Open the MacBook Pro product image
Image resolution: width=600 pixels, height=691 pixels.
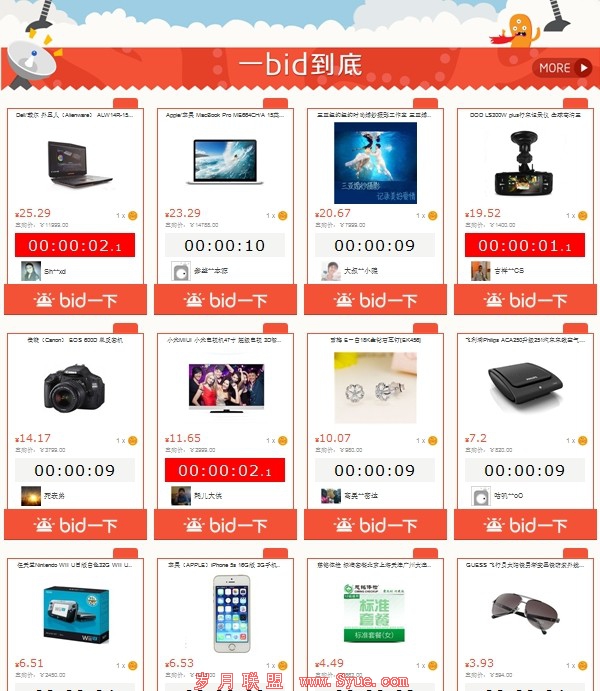(225, 162)
